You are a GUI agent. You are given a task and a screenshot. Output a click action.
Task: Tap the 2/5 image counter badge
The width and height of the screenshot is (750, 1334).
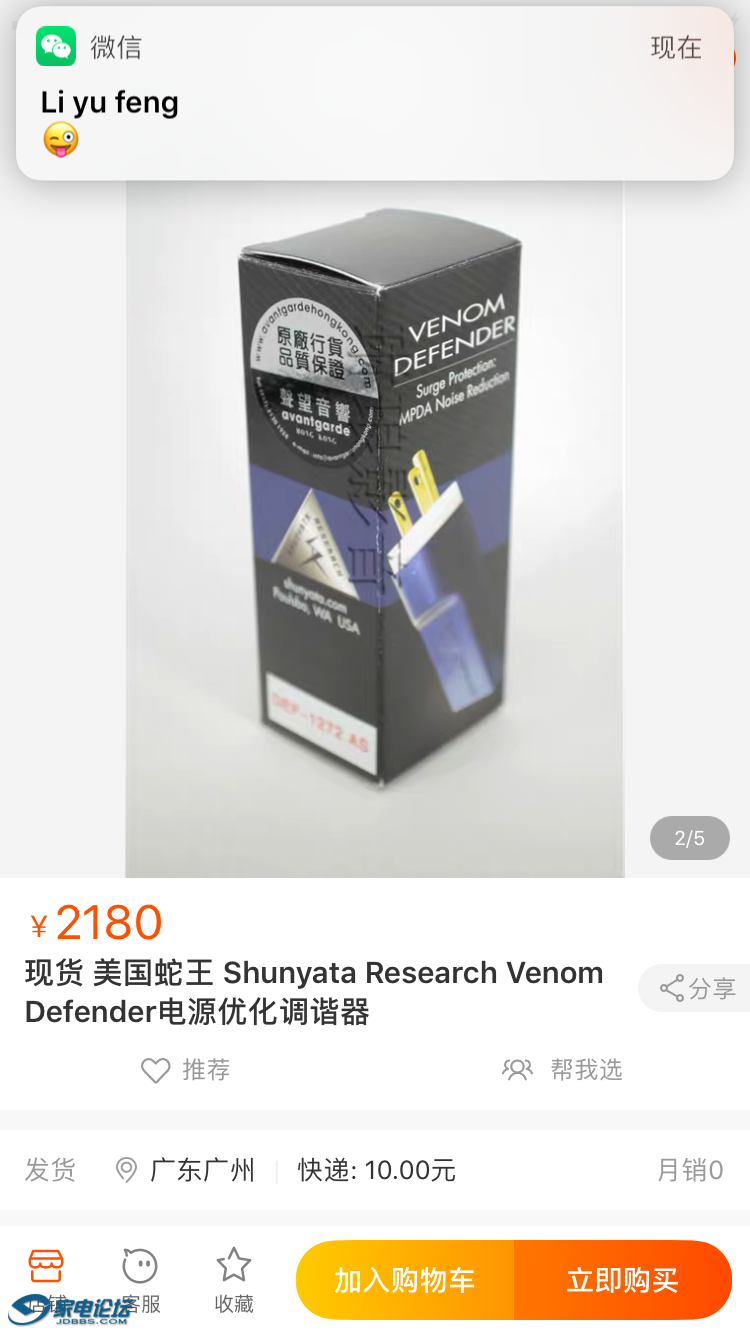[689, 838]
